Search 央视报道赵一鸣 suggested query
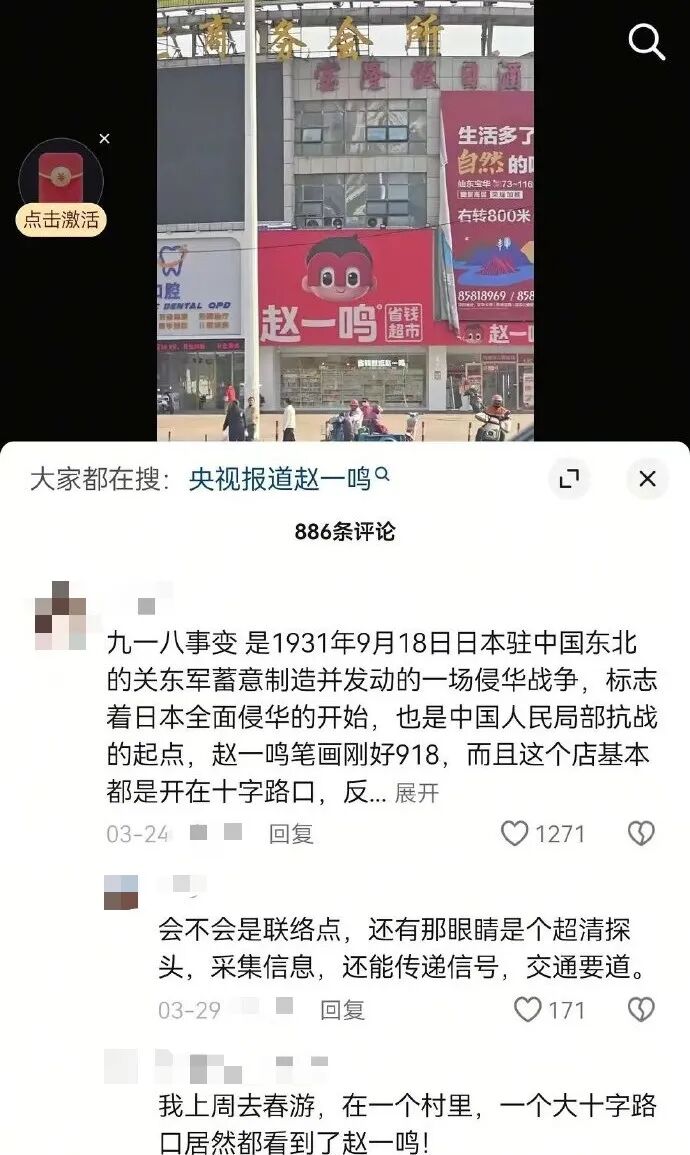Image resolution: width=690 pixels, height=1155 pixels. [x=289, y=479]
